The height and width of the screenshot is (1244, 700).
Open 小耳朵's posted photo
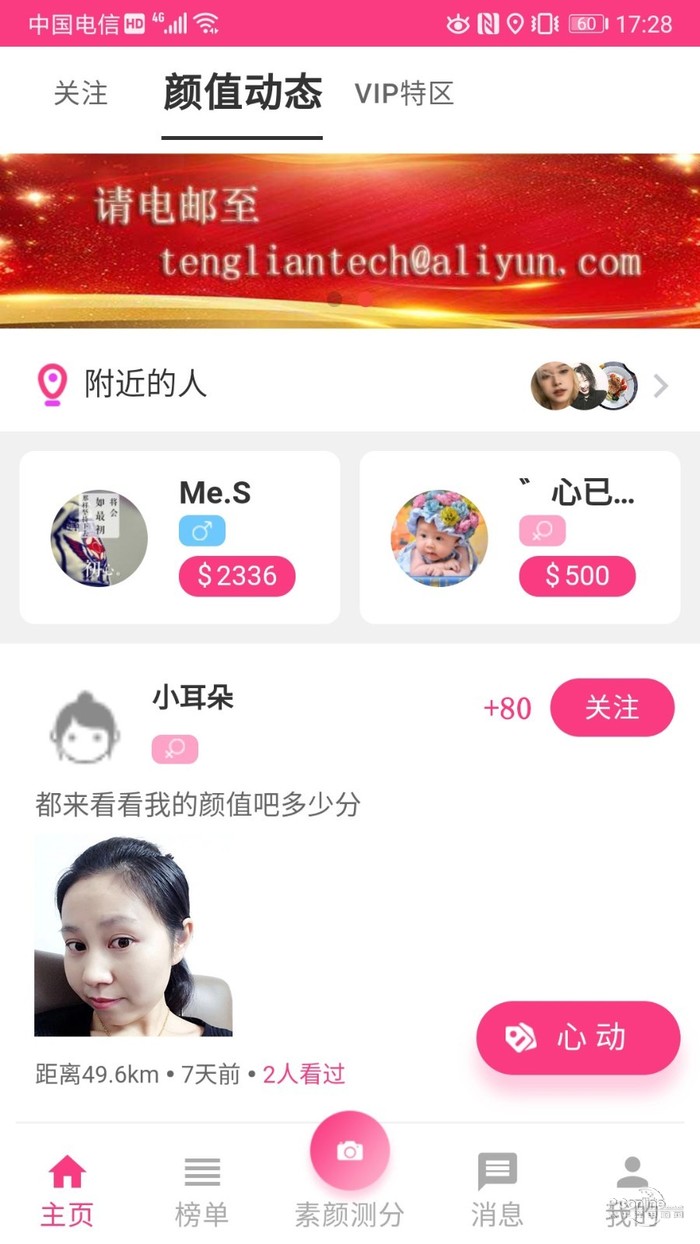(133, 936)
